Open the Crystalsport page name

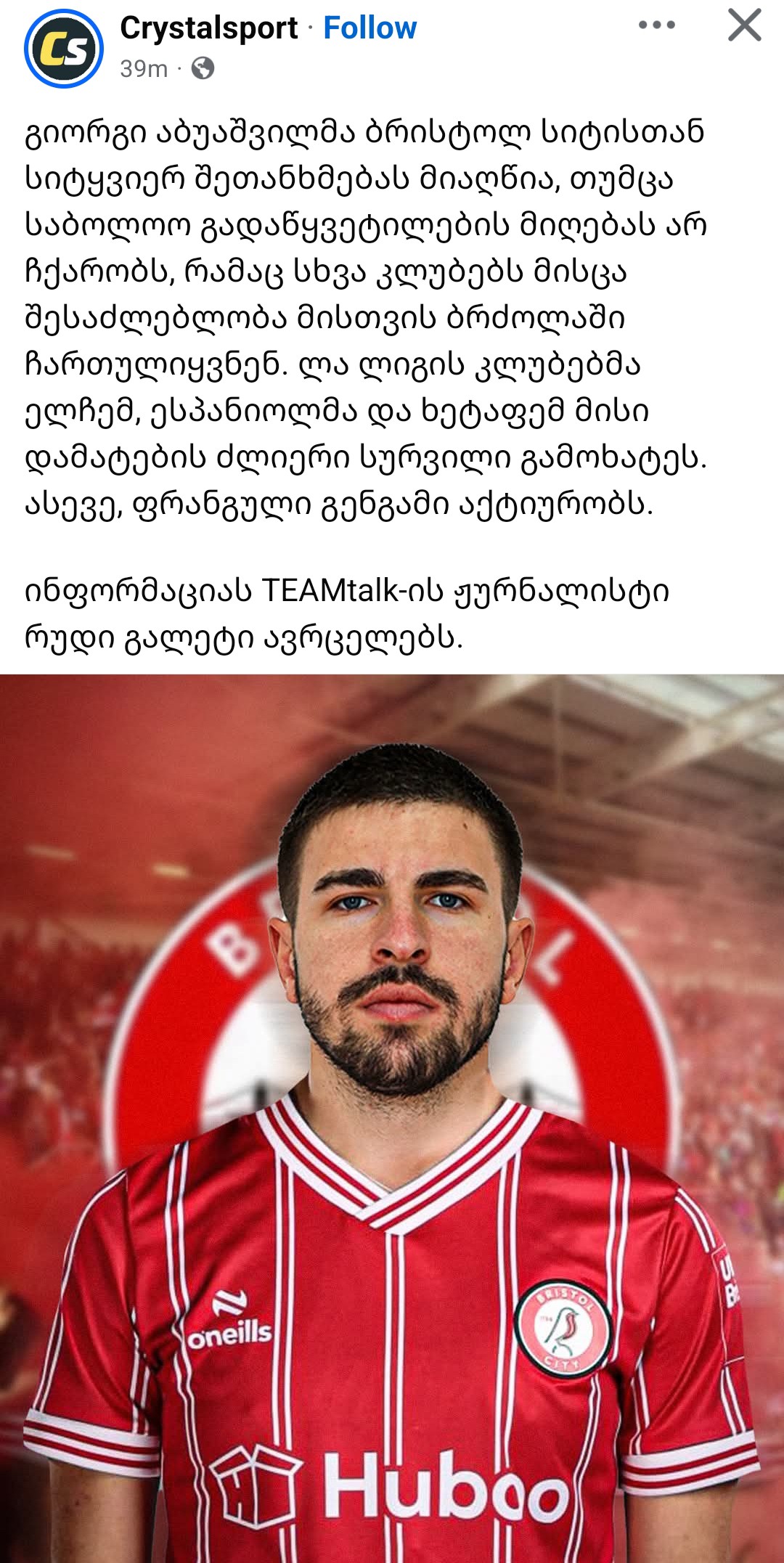tap(208, 28)
